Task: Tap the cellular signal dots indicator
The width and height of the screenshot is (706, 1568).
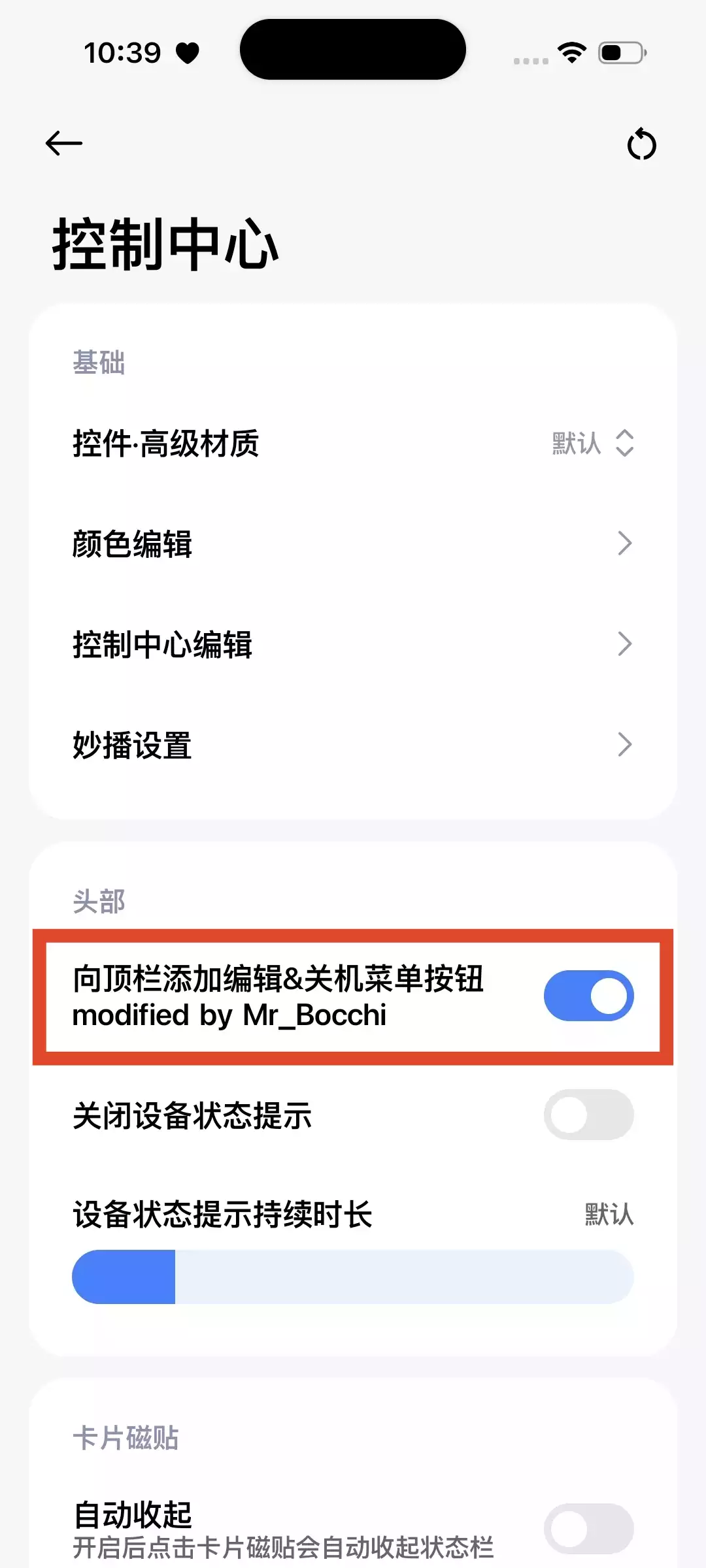Action: [x=531, y=59]
